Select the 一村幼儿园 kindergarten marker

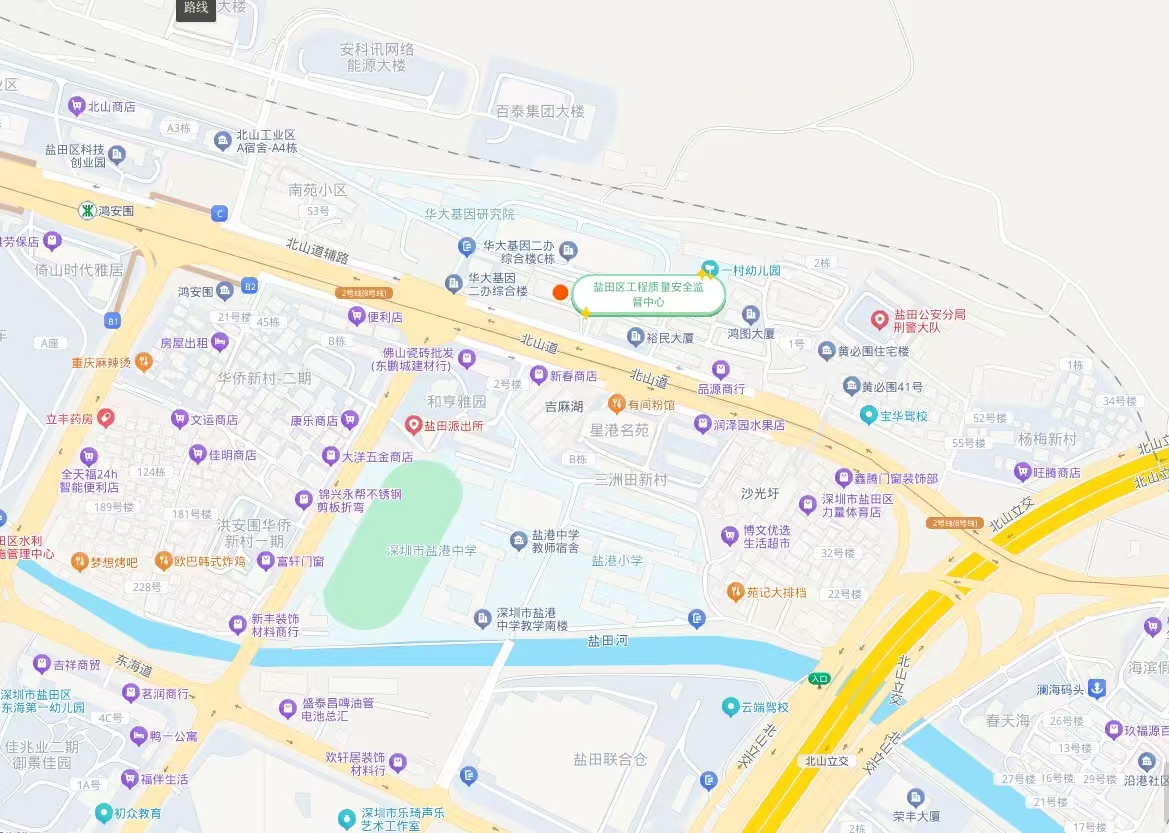coord(709,269)
